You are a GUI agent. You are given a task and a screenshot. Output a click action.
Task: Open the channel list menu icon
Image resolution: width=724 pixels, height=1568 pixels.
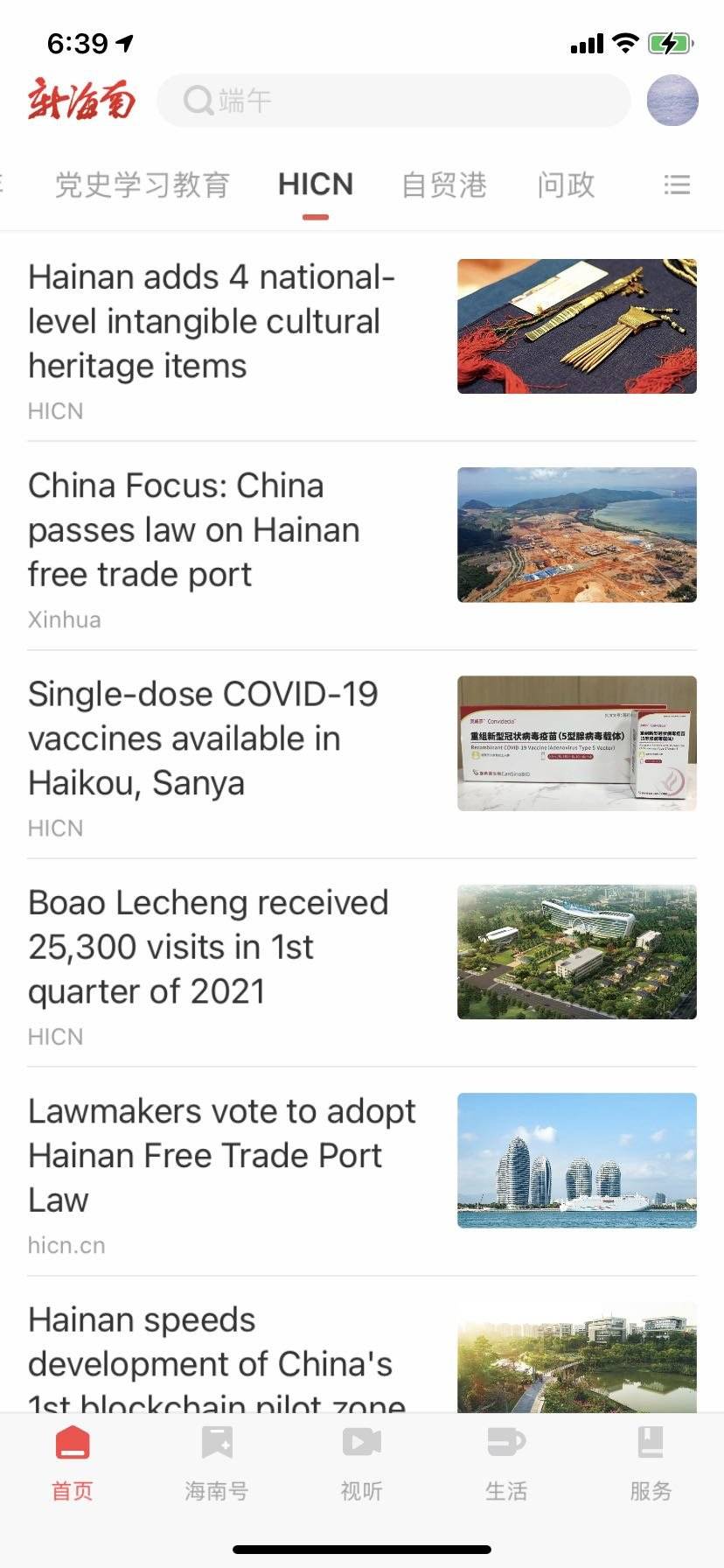[677, 185]
